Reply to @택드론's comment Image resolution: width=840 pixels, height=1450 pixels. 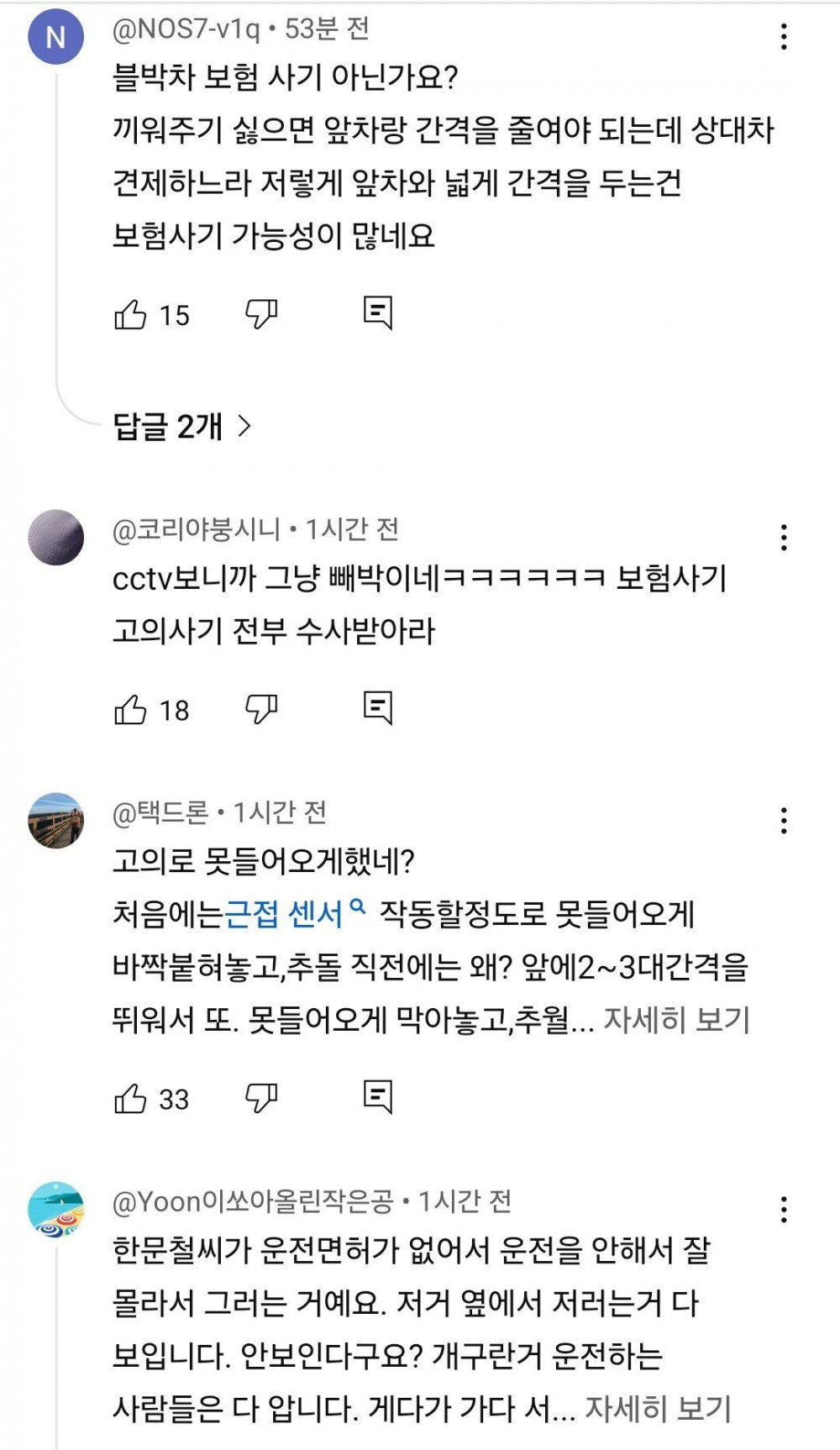pyautogui.click(x=378, y=1096)
